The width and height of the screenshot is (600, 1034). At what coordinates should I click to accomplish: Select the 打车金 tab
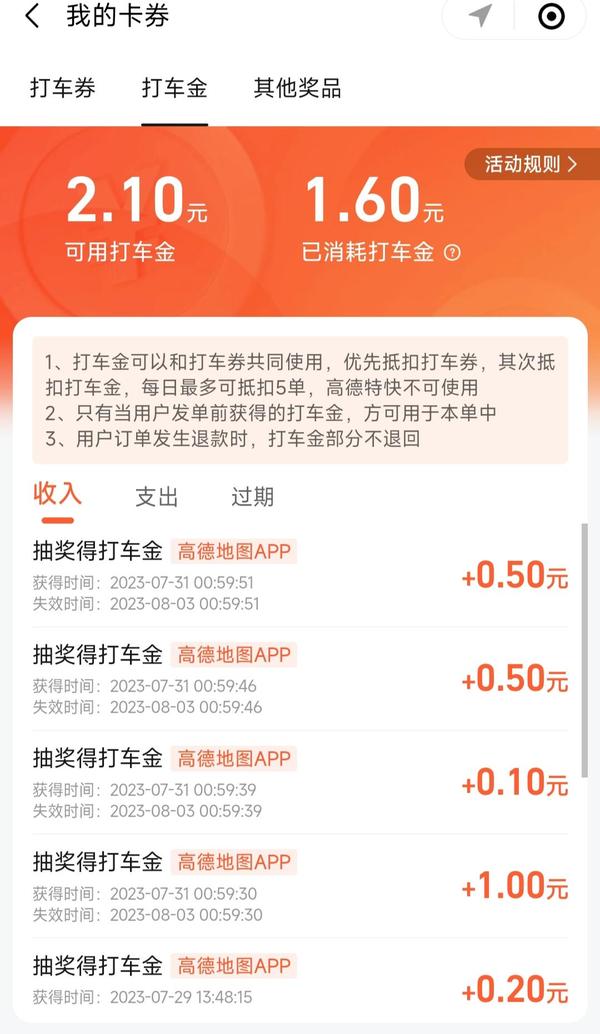pos(175,88)
